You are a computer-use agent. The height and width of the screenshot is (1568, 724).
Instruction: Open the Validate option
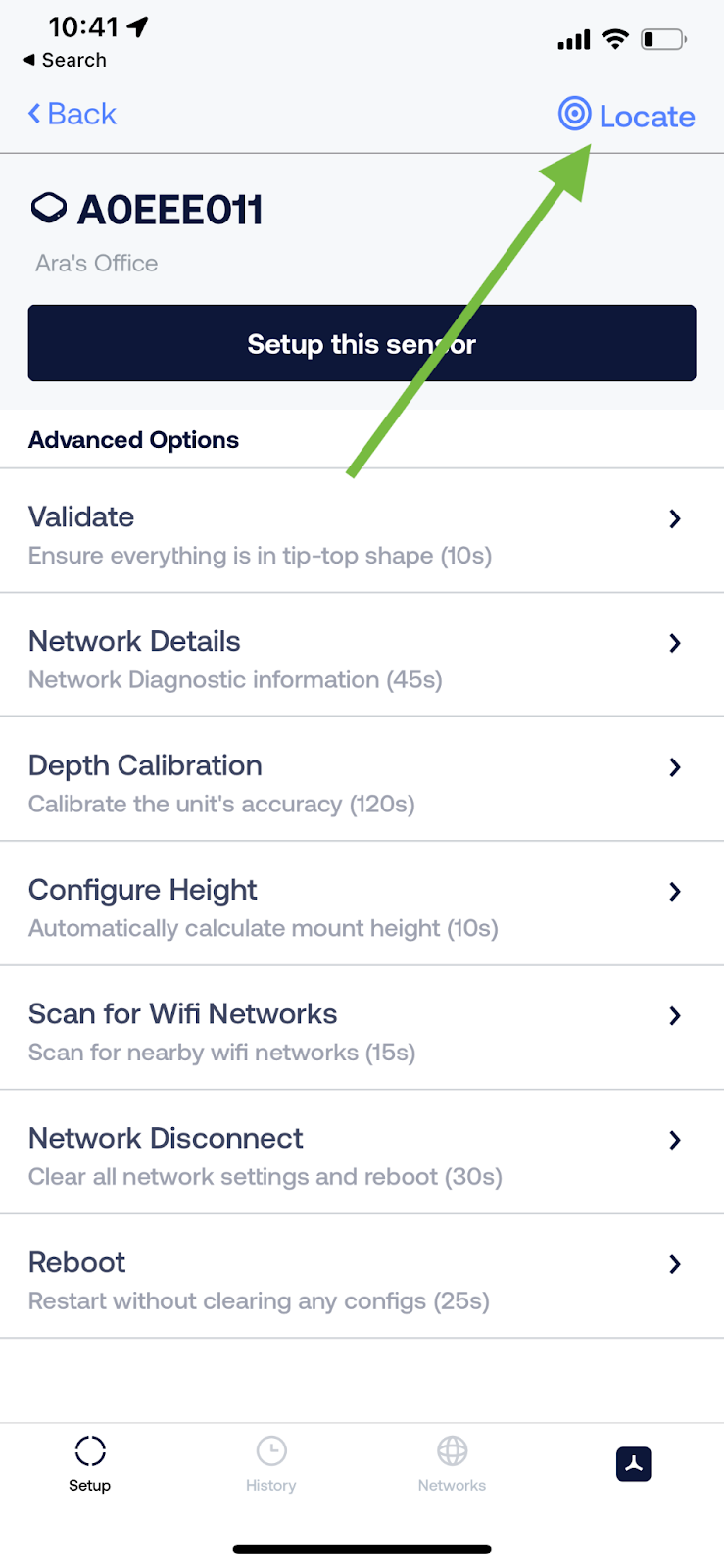click(x=362, y=531)
